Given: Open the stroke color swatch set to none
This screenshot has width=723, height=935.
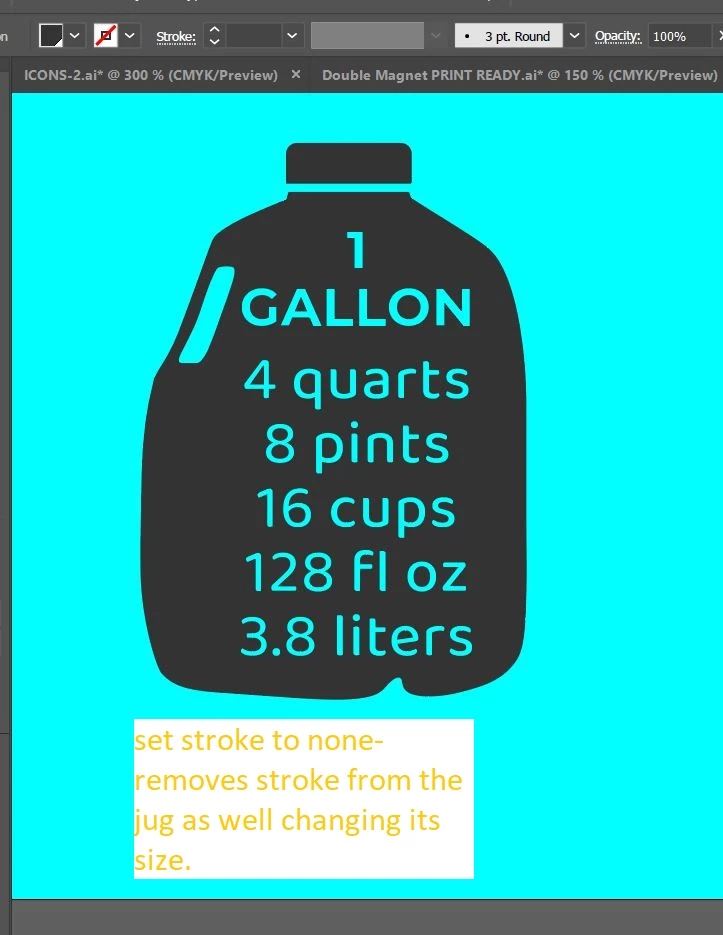Looking at the screenshot, I should 106,36.
